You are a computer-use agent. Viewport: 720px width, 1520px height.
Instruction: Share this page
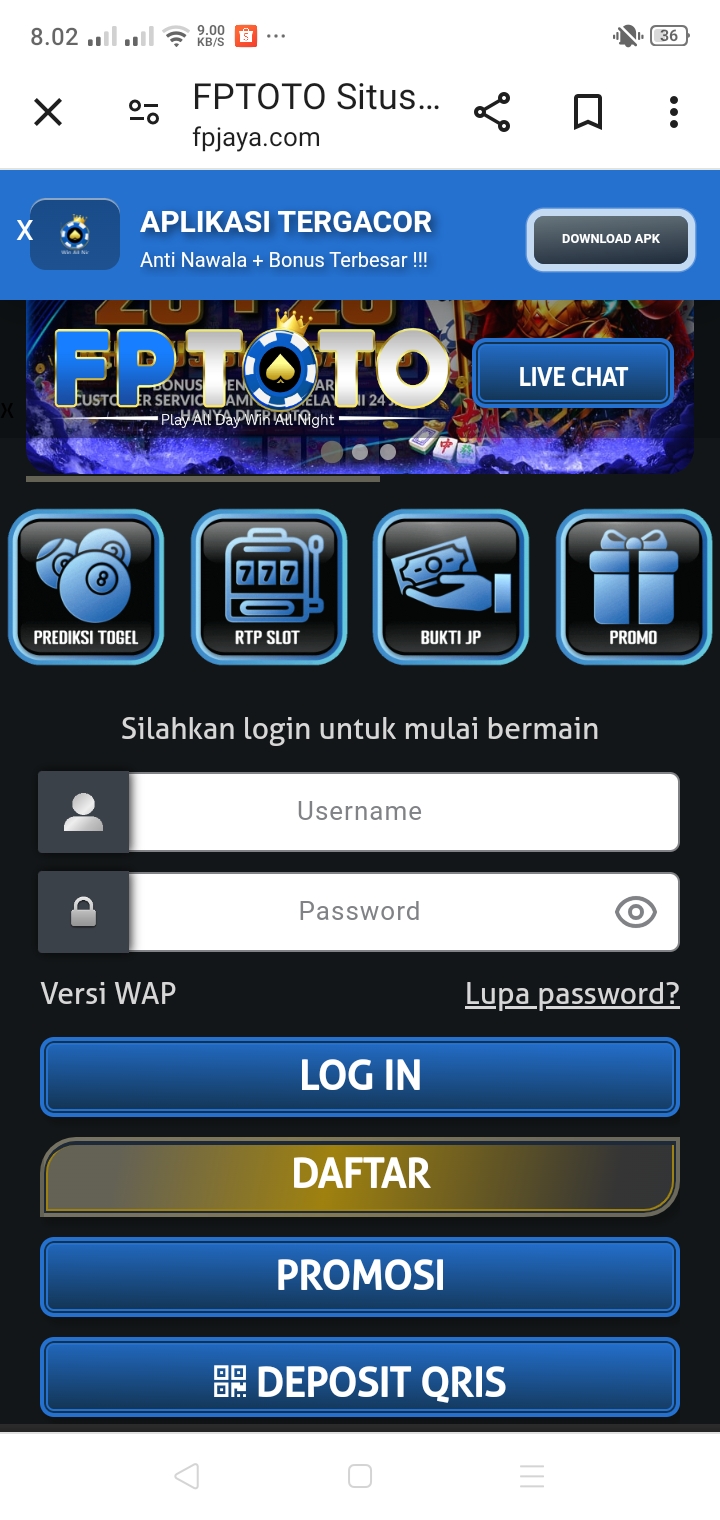click(x=492, y=112)
